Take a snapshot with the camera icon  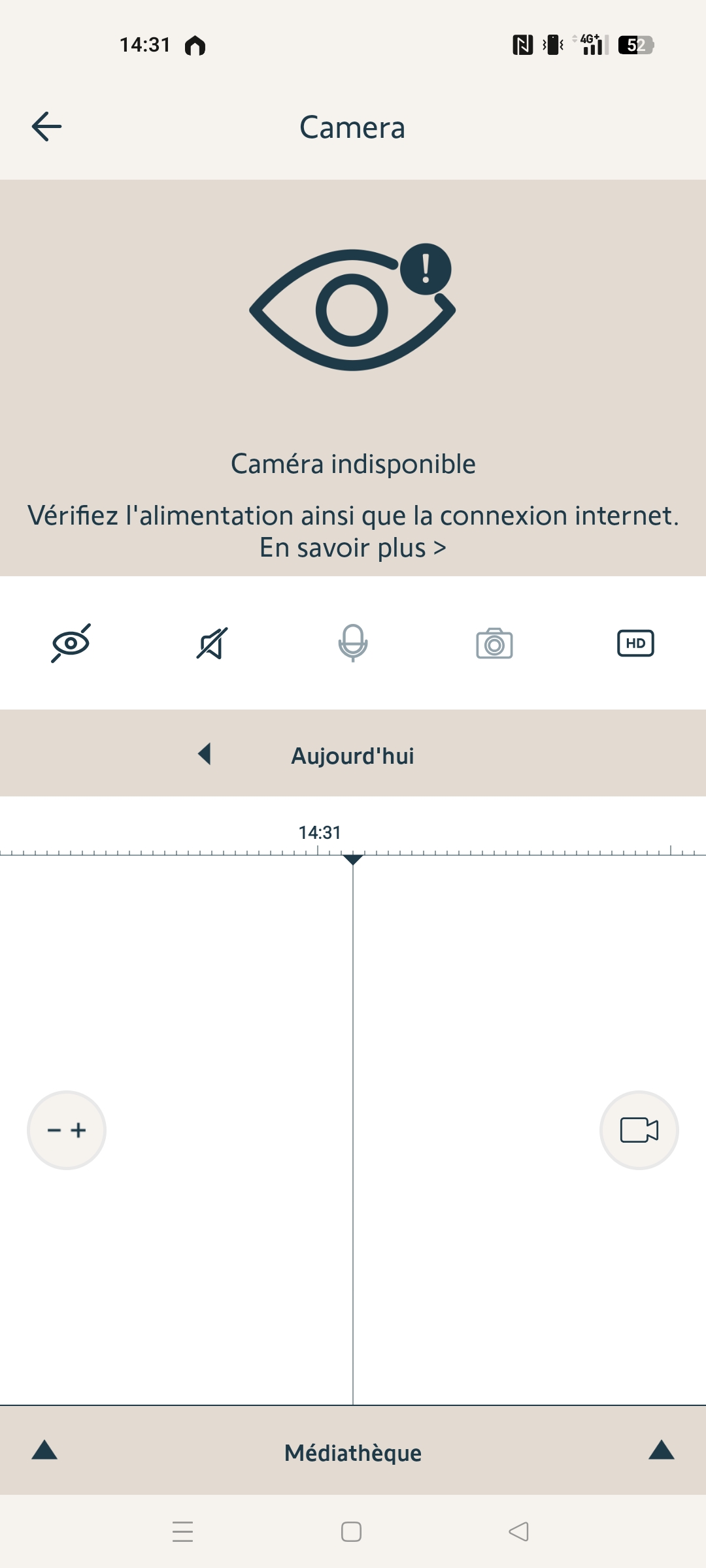[x=494, y=644]
